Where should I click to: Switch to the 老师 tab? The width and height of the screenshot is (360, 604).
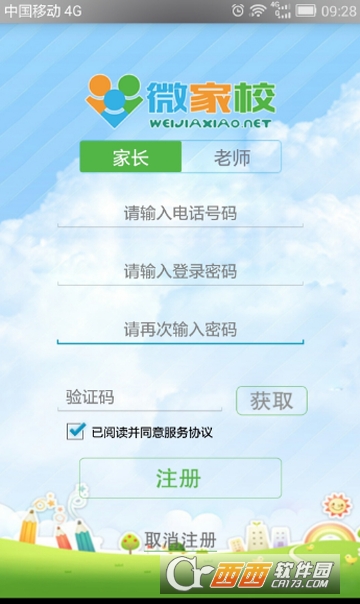pos(231,157)
